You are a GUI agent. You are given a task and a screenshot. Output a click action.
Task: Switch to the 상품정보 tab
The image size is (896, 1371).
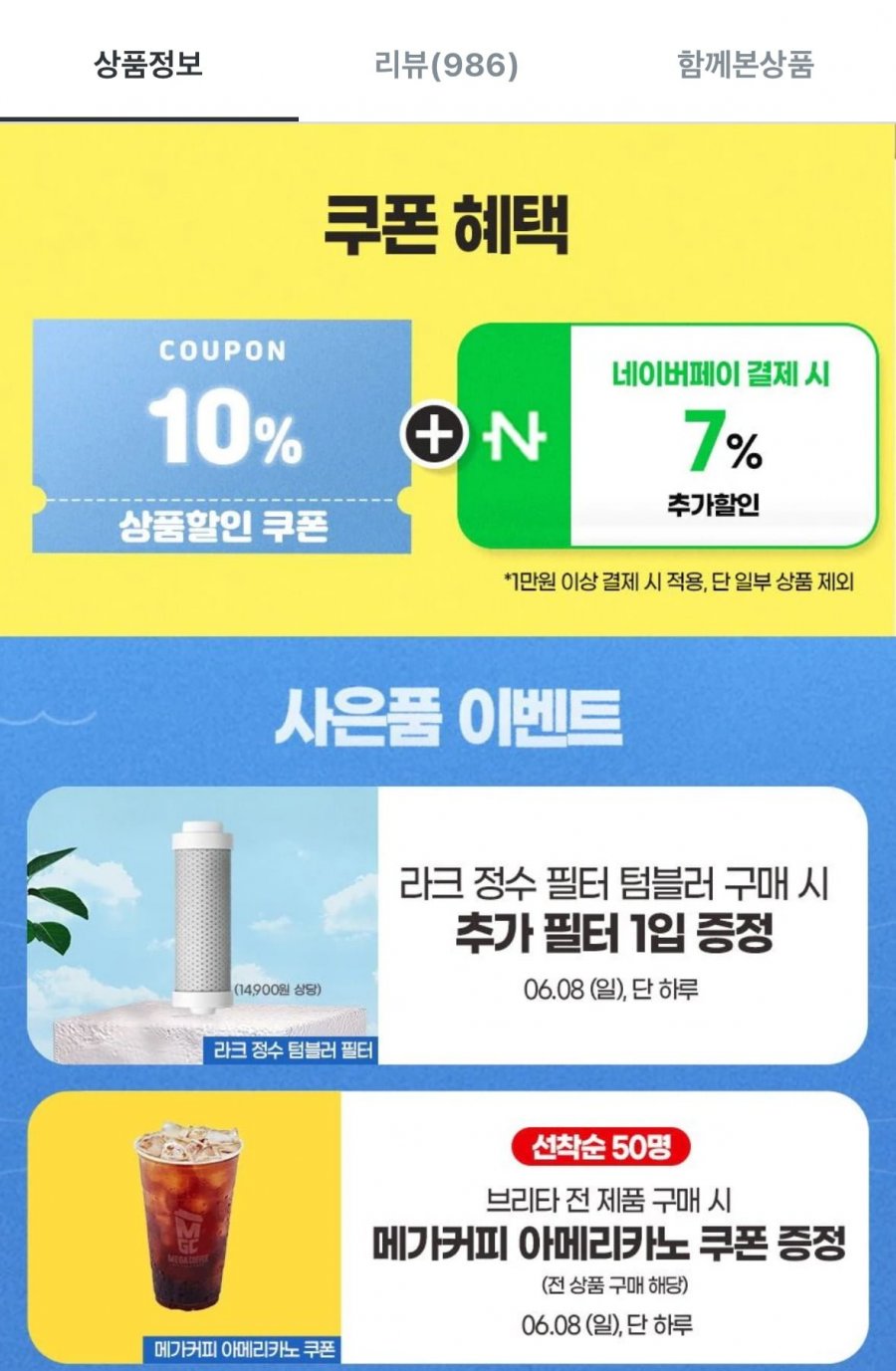coord(148,65)
